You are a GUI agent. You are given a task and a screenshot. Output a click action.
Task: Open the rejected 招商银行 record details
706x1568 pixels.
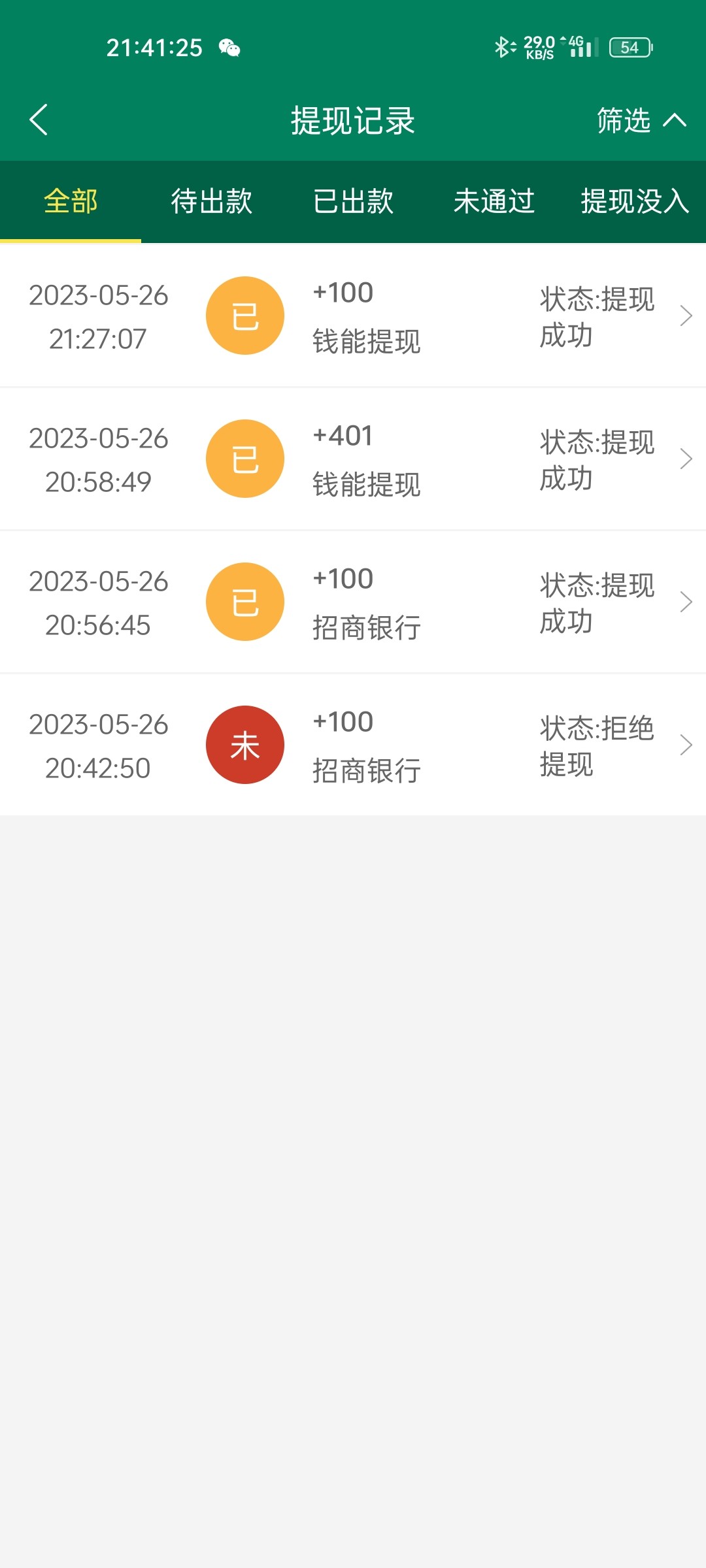coord(686,744)
